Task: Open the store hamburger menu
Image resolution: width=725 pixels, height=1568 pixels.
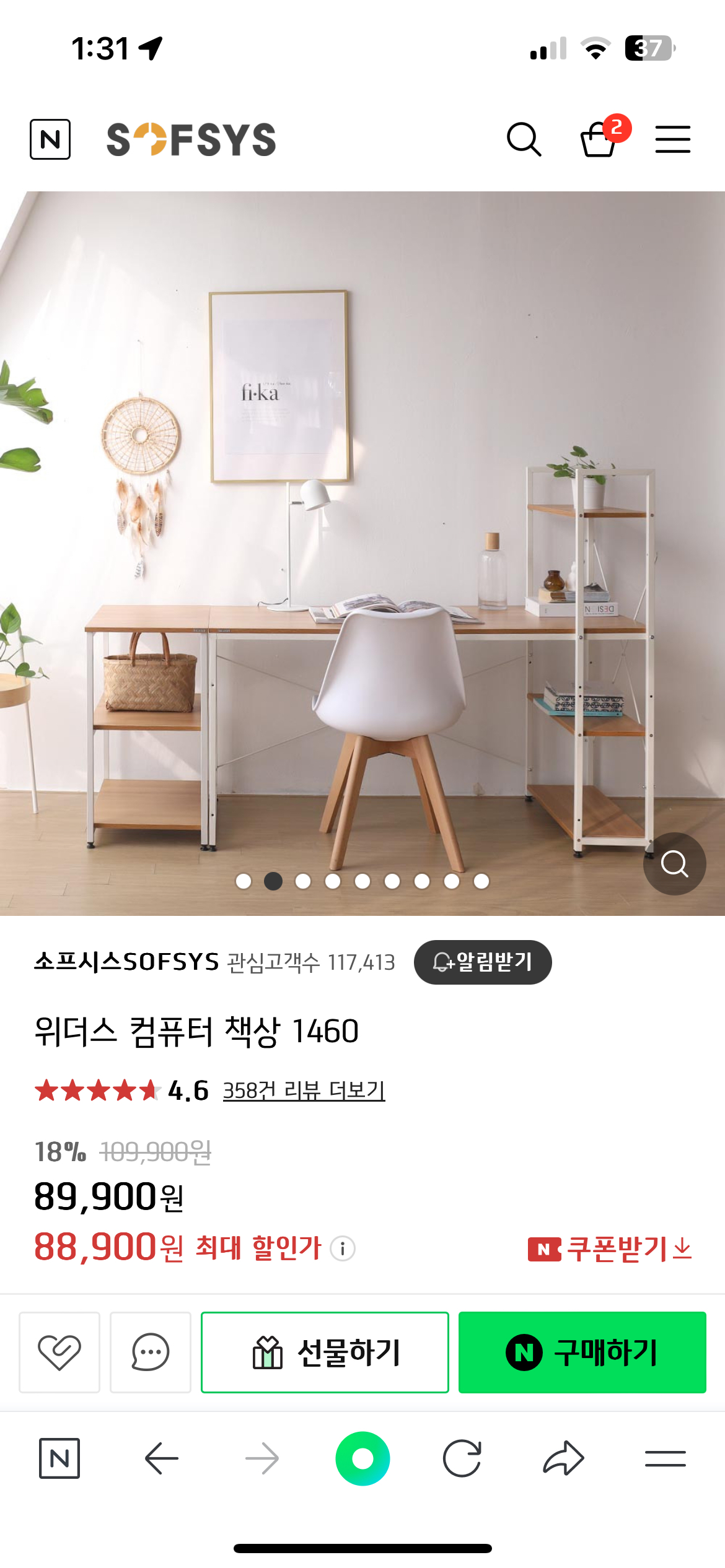Action: pyautogui.click(x=672, y=139)
